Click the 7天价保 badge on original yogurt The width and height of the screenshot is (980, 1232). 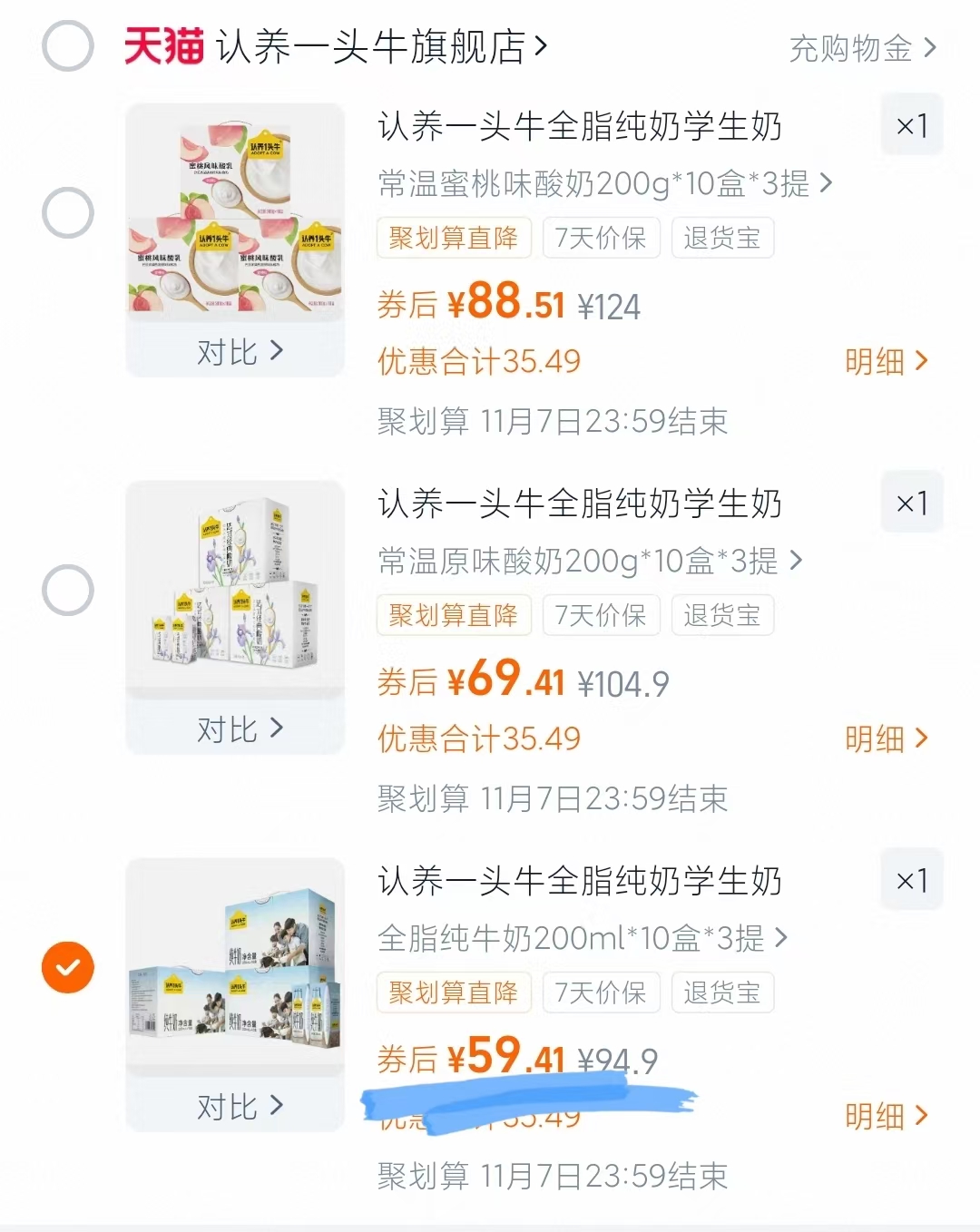pyautogui.click(x=601, y=615)
